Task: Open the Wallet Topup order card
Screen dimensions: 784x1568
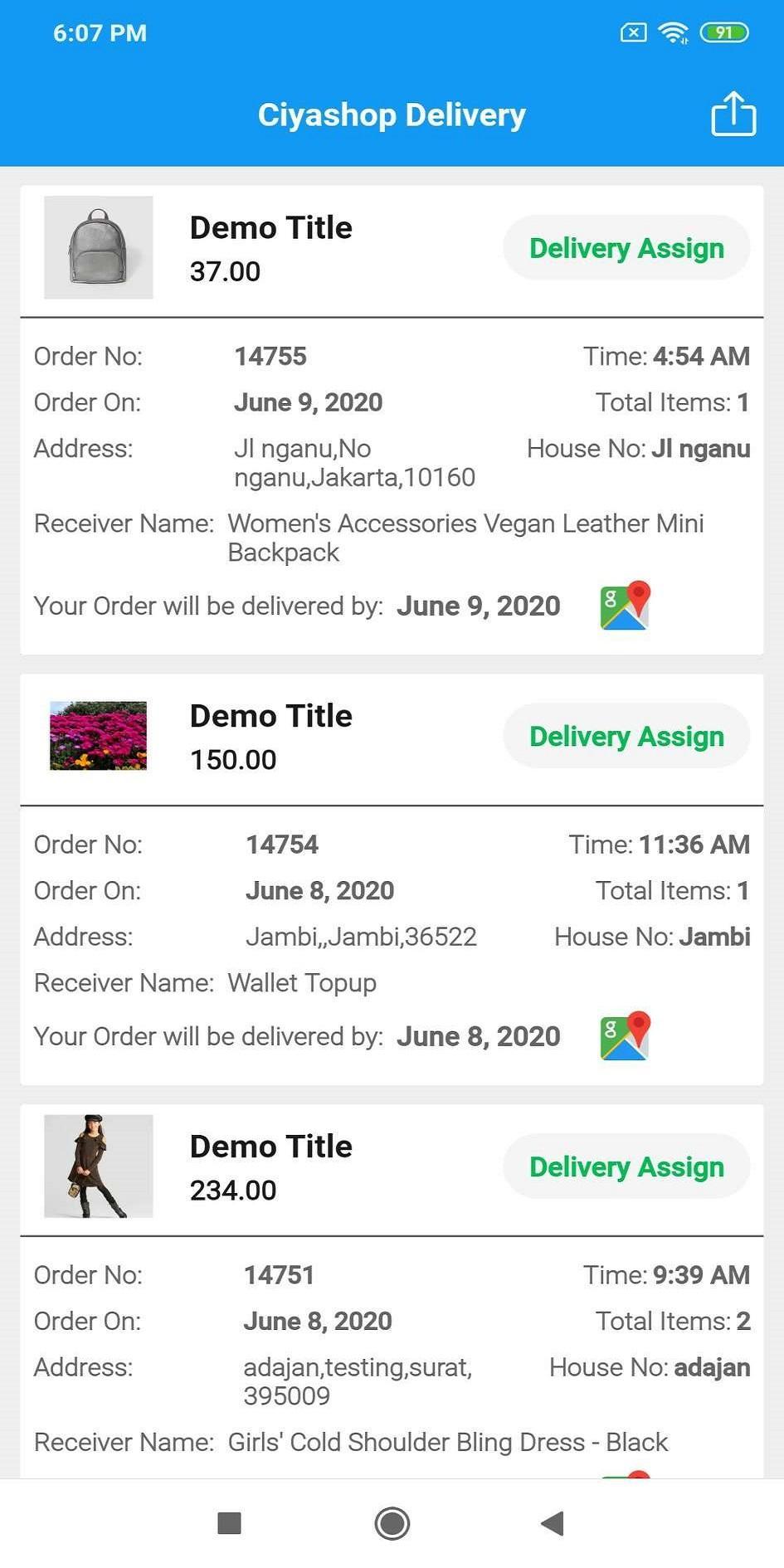Action: (x=270, y=736)
